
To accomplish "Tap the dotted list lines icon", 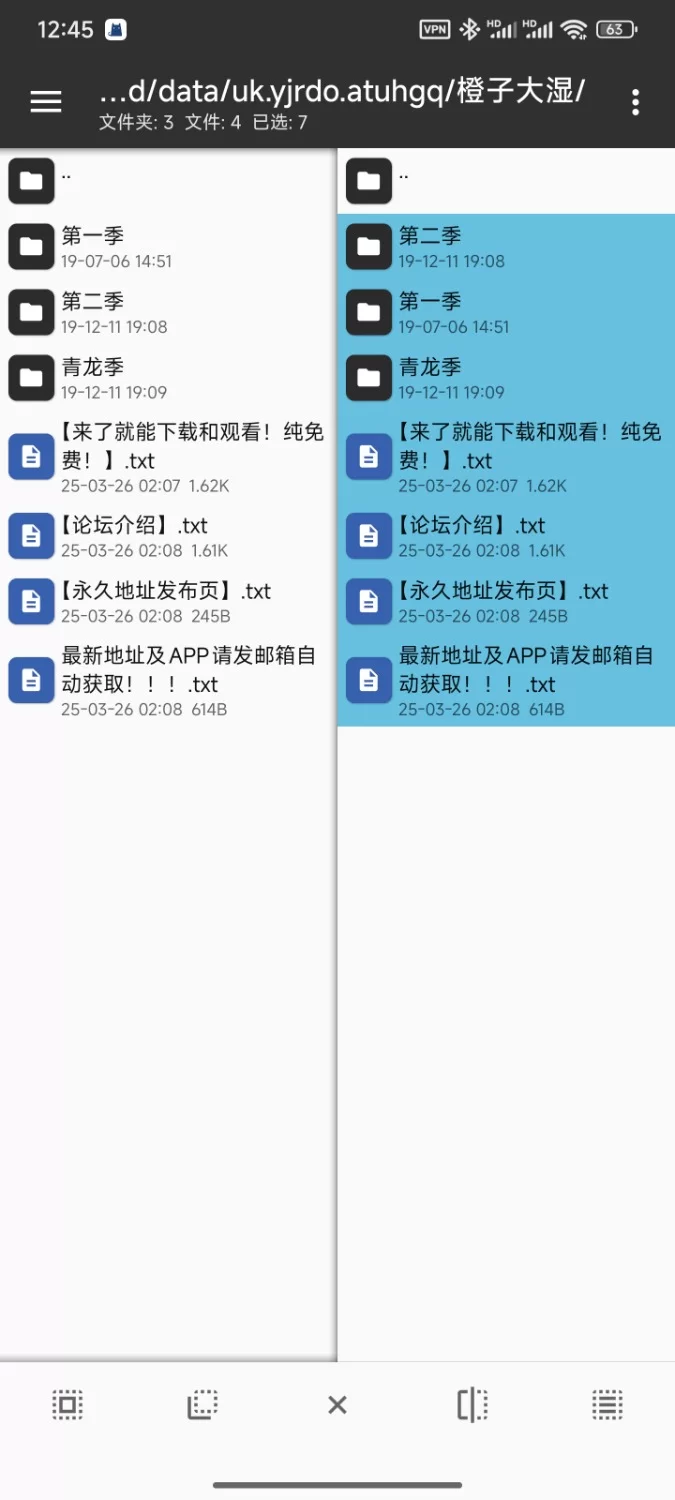I will click(607, 1405).
